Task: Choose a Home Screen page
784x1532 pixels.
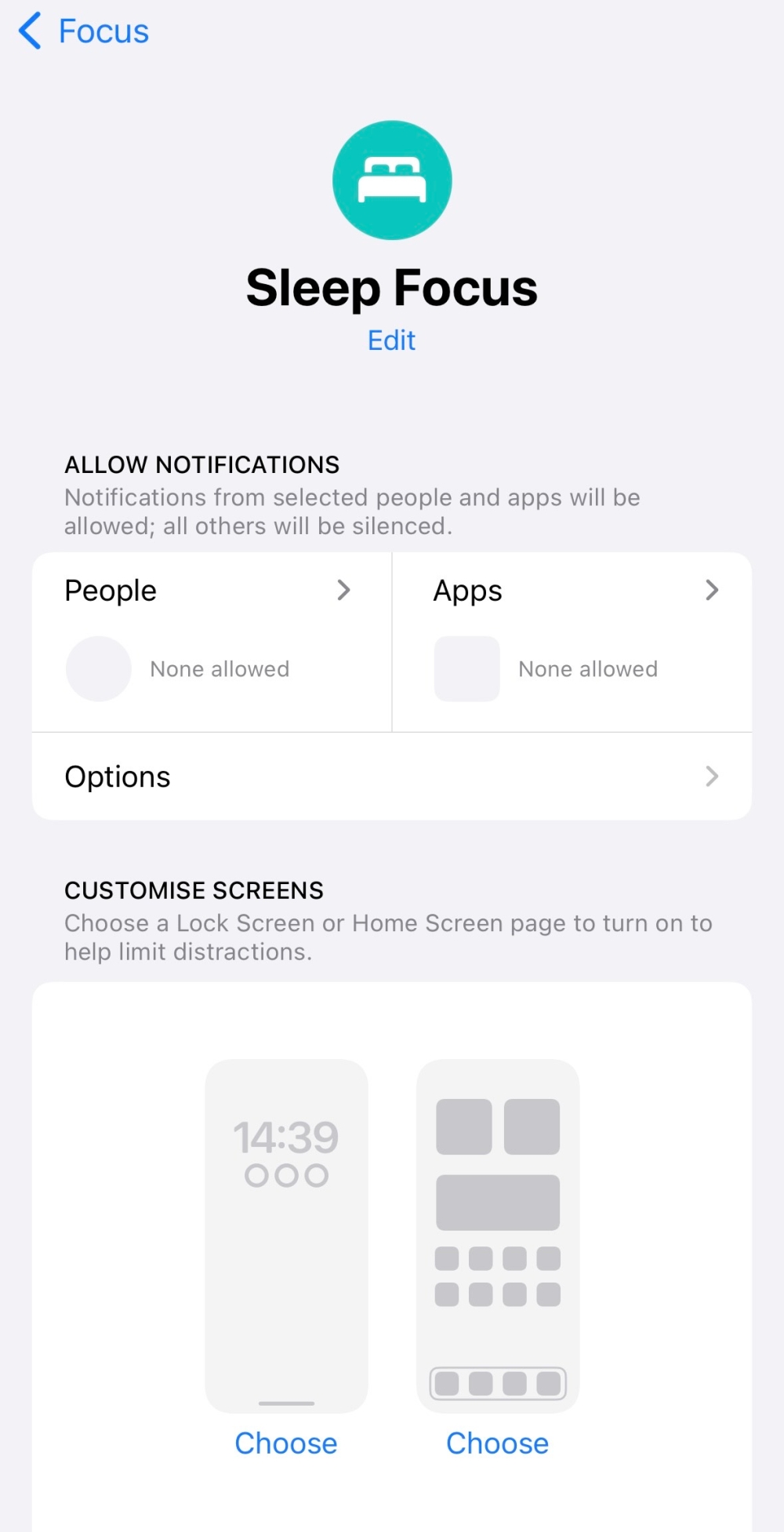Action: [x=497, y=1443]
